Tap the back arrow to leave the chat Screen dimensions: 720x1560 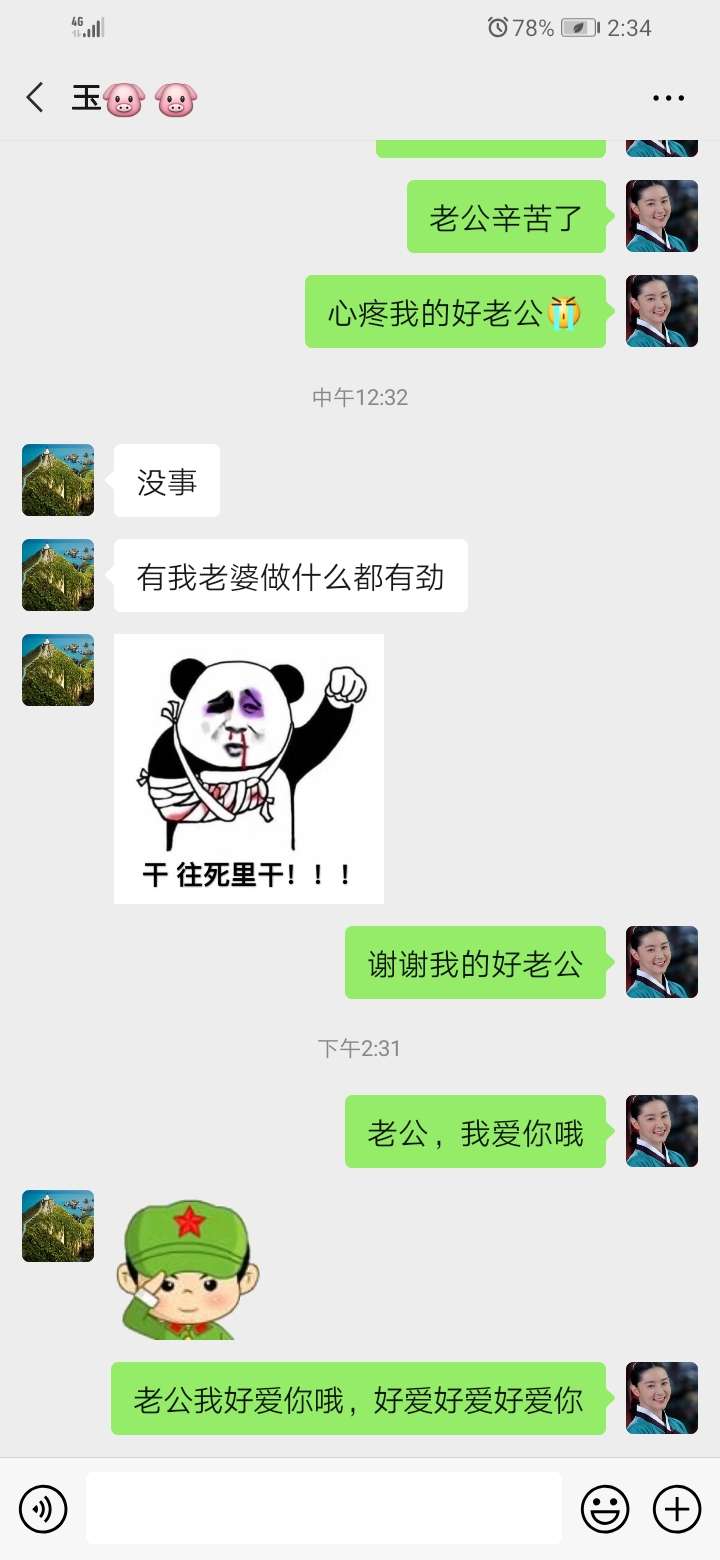(x=35, y=97)
